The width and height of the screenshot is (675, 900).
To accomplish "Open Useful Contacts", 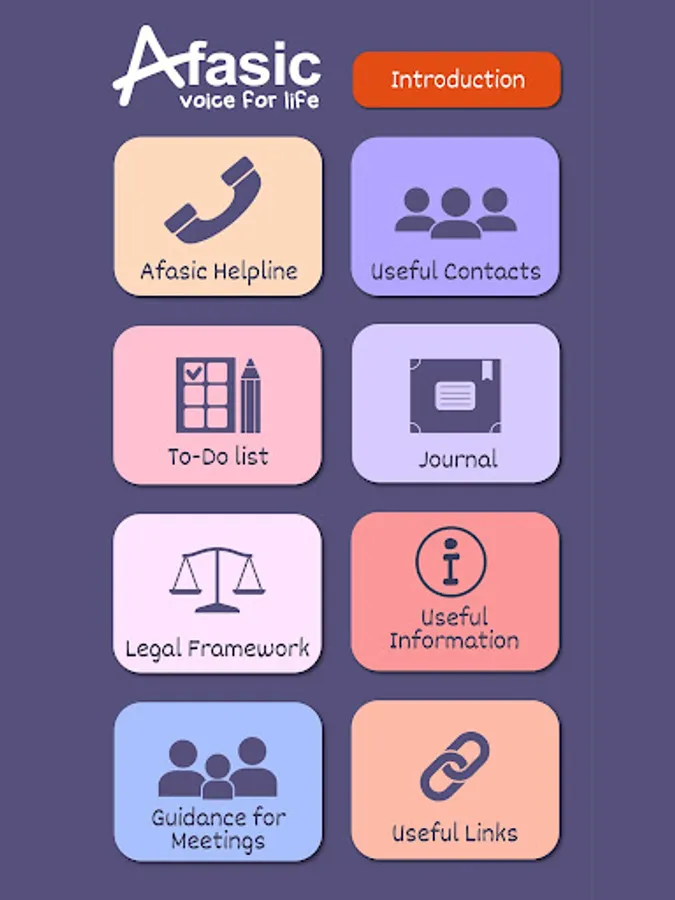I will tap(455, 216).
